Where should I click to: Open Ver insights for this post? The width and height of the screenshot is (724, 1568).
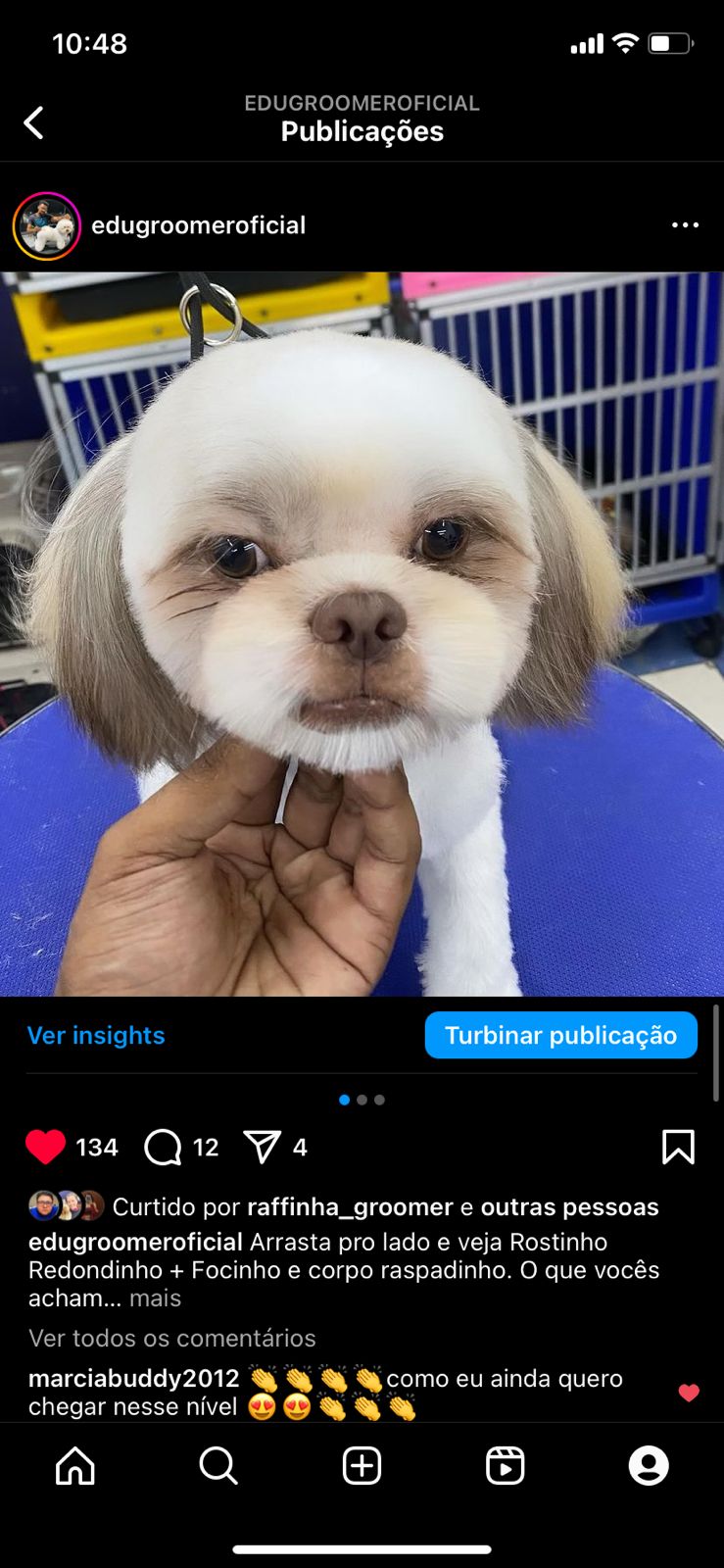pos(96,1036)
